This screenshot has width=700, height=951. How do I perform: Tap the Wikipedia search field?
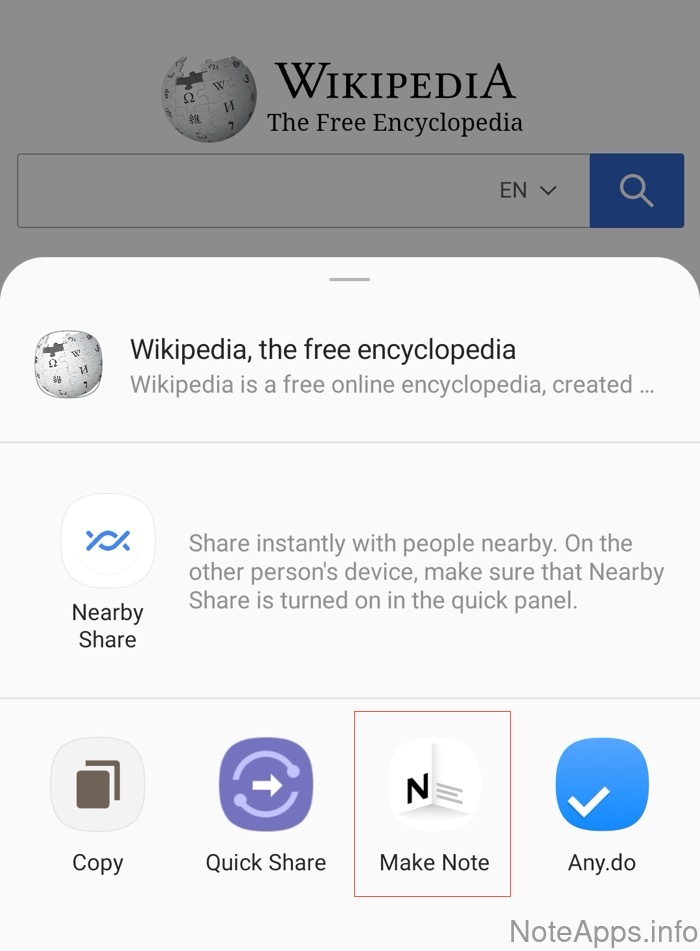click(x=250, y=190)
